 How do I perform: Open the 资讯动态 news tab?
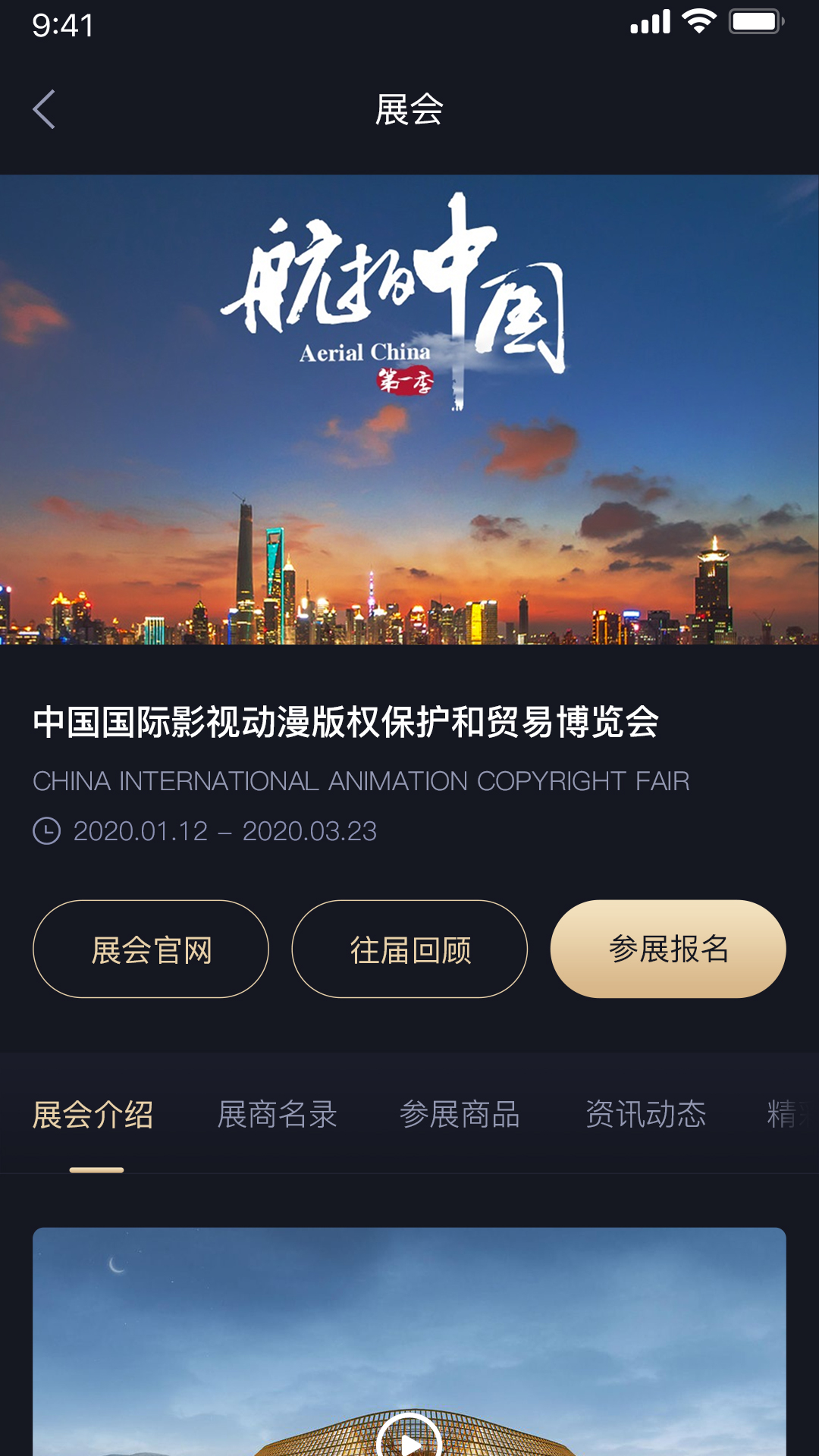pos(645,1113)
